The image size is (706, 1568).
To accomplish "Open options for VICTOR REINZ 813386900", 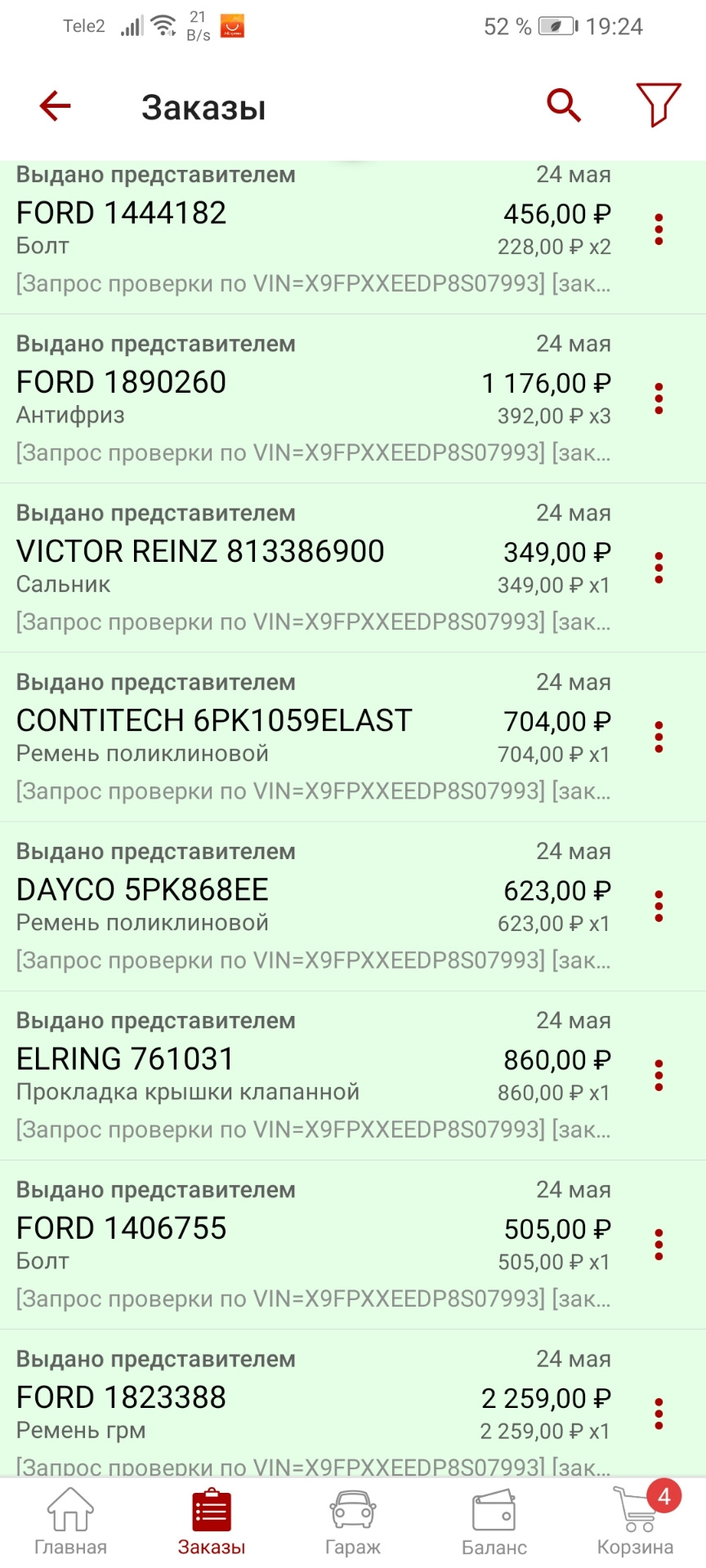I will click(659, 568).
